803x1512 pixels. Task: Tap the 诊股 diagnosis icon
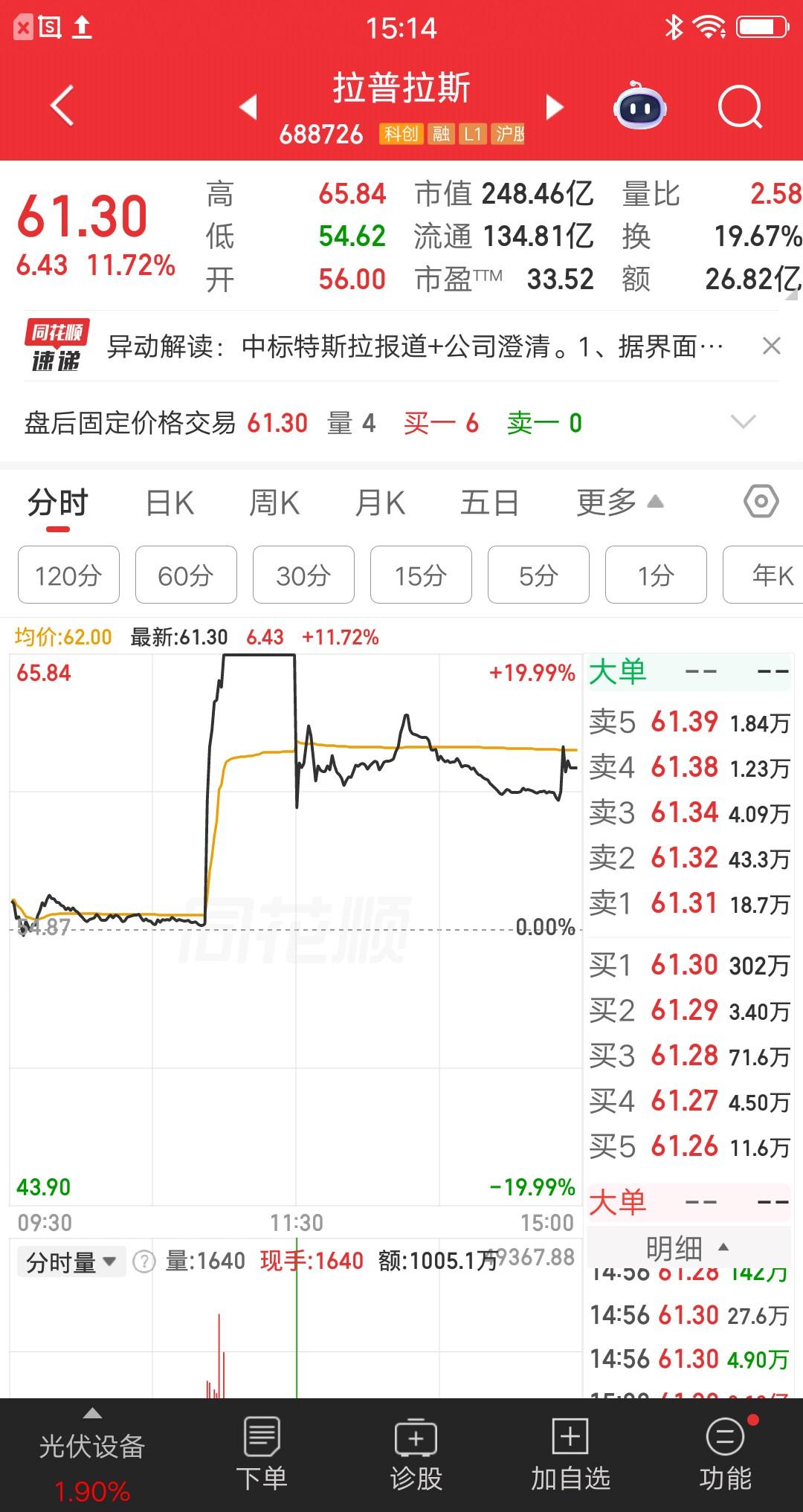[416, 1450]
